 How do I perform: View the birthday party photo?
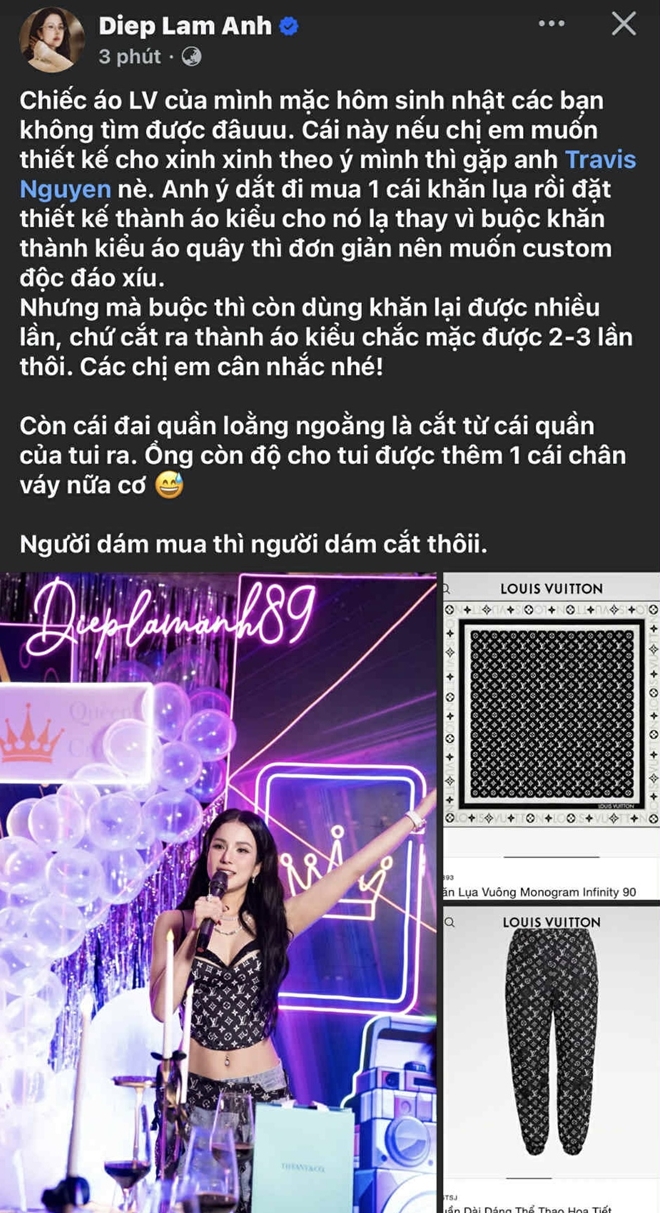pos(218,890)
